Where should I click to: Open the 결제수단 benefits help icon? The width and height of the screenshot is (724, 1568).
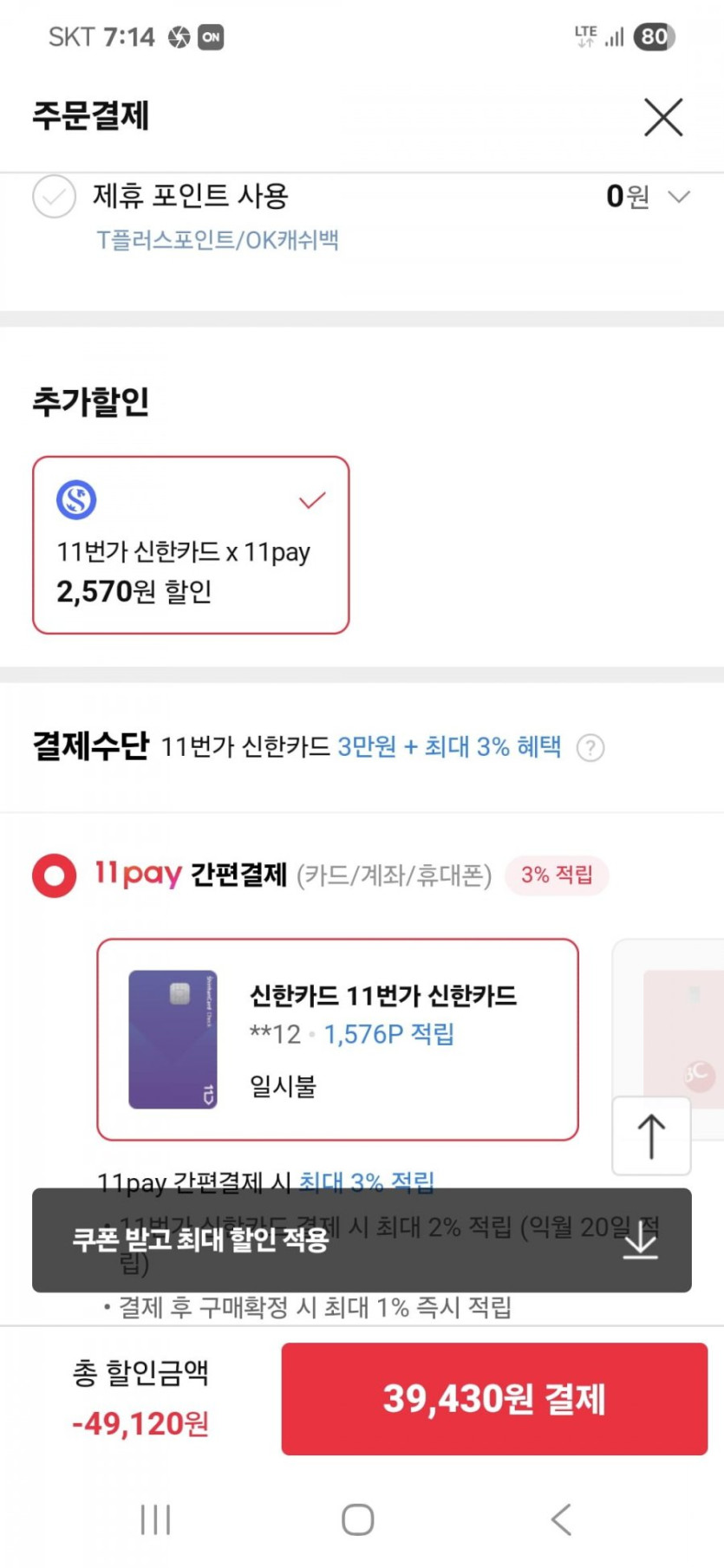click(x=590, y=747)
